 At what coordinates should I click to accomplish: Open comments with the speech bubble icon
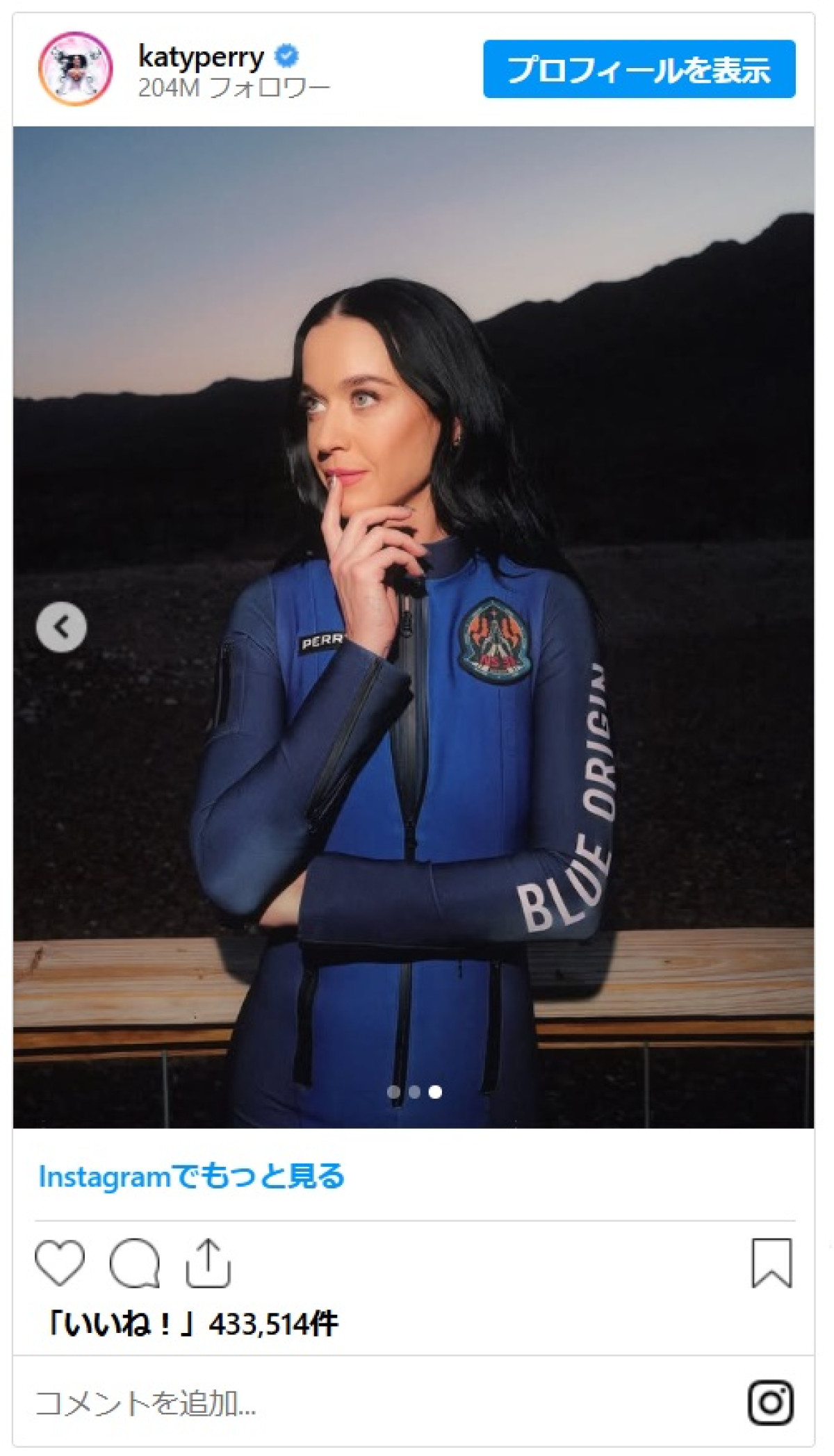[134, 1263]
